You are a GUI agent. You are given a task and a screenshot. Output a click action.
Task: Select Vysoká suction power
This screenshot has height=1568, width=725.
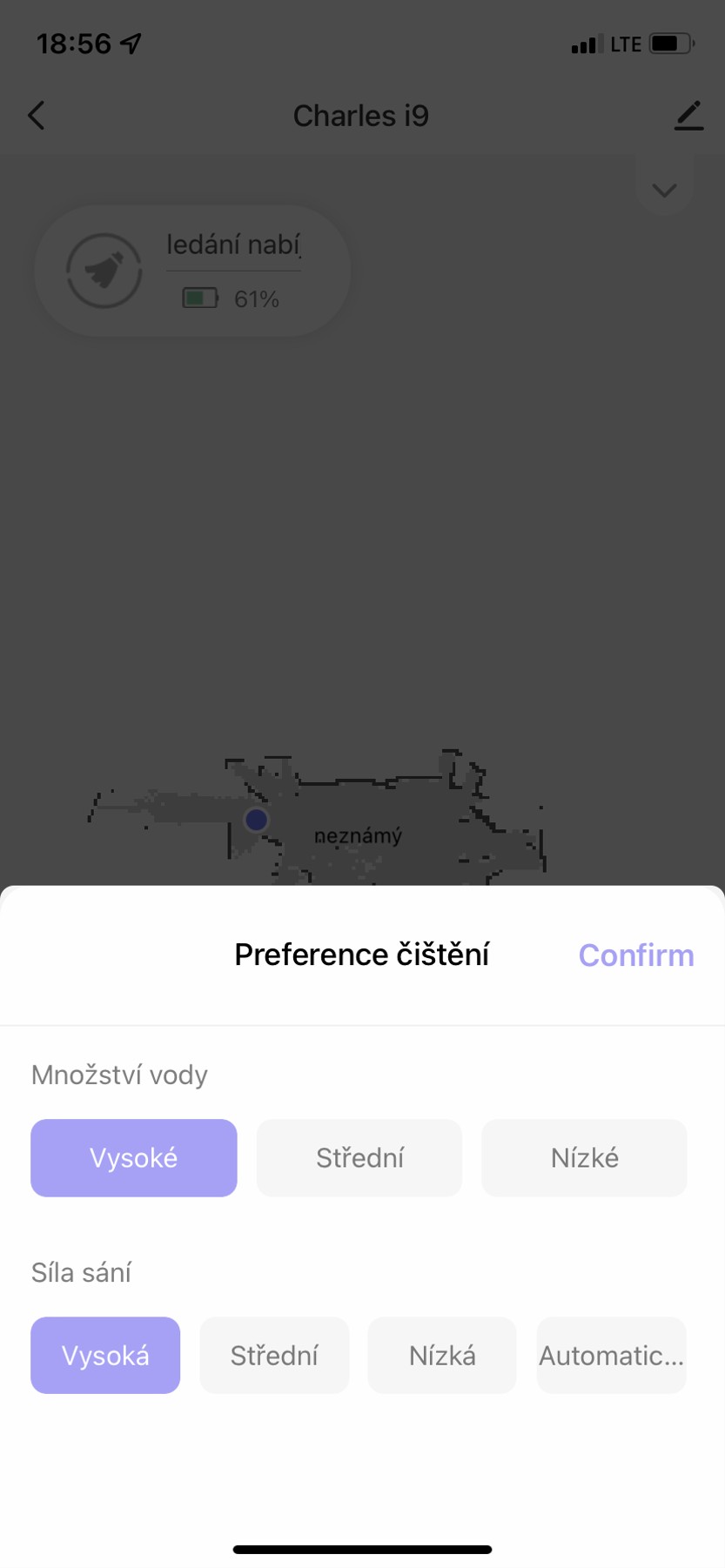(105, 1355)
